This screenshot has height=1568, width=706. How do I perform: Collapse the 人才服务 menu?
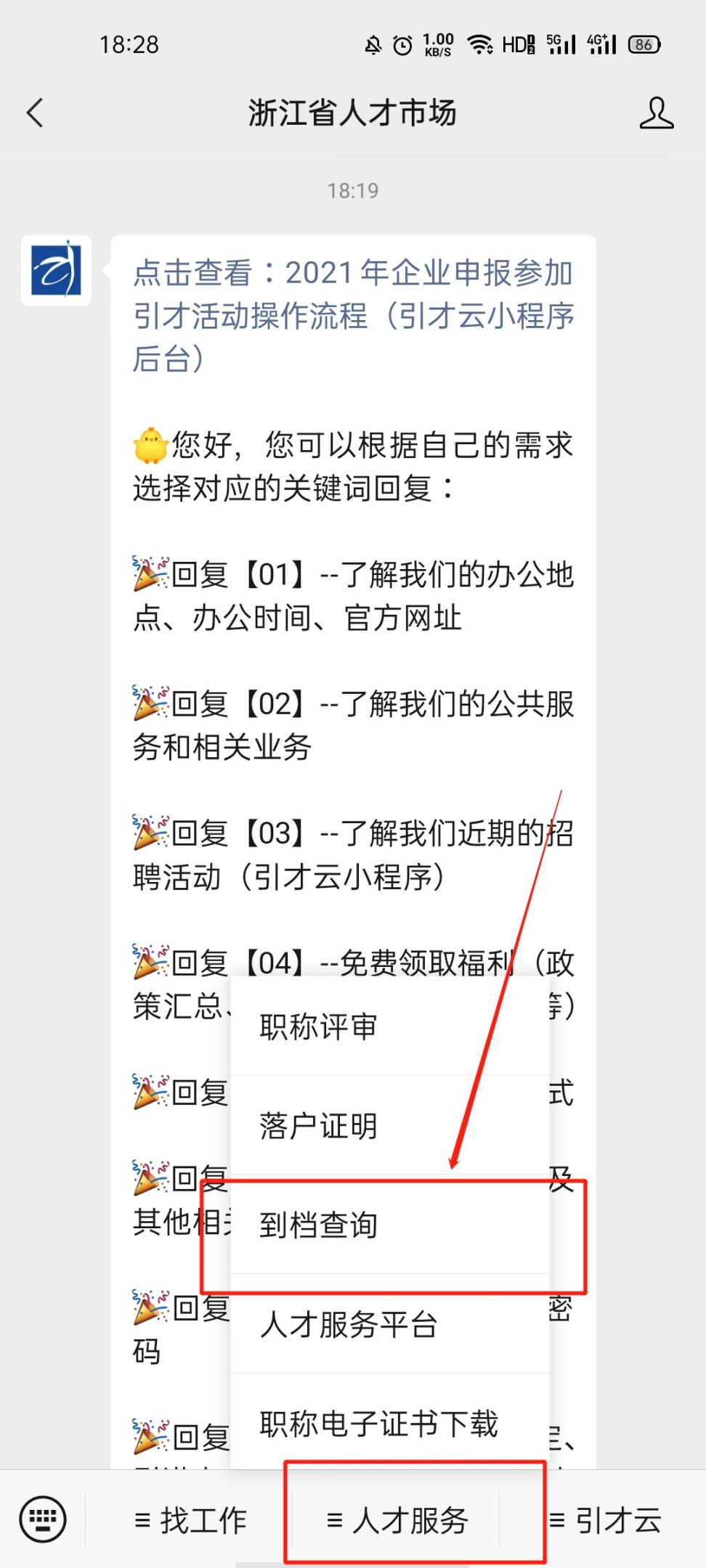pyautogui.click(x=397, y=1520)
